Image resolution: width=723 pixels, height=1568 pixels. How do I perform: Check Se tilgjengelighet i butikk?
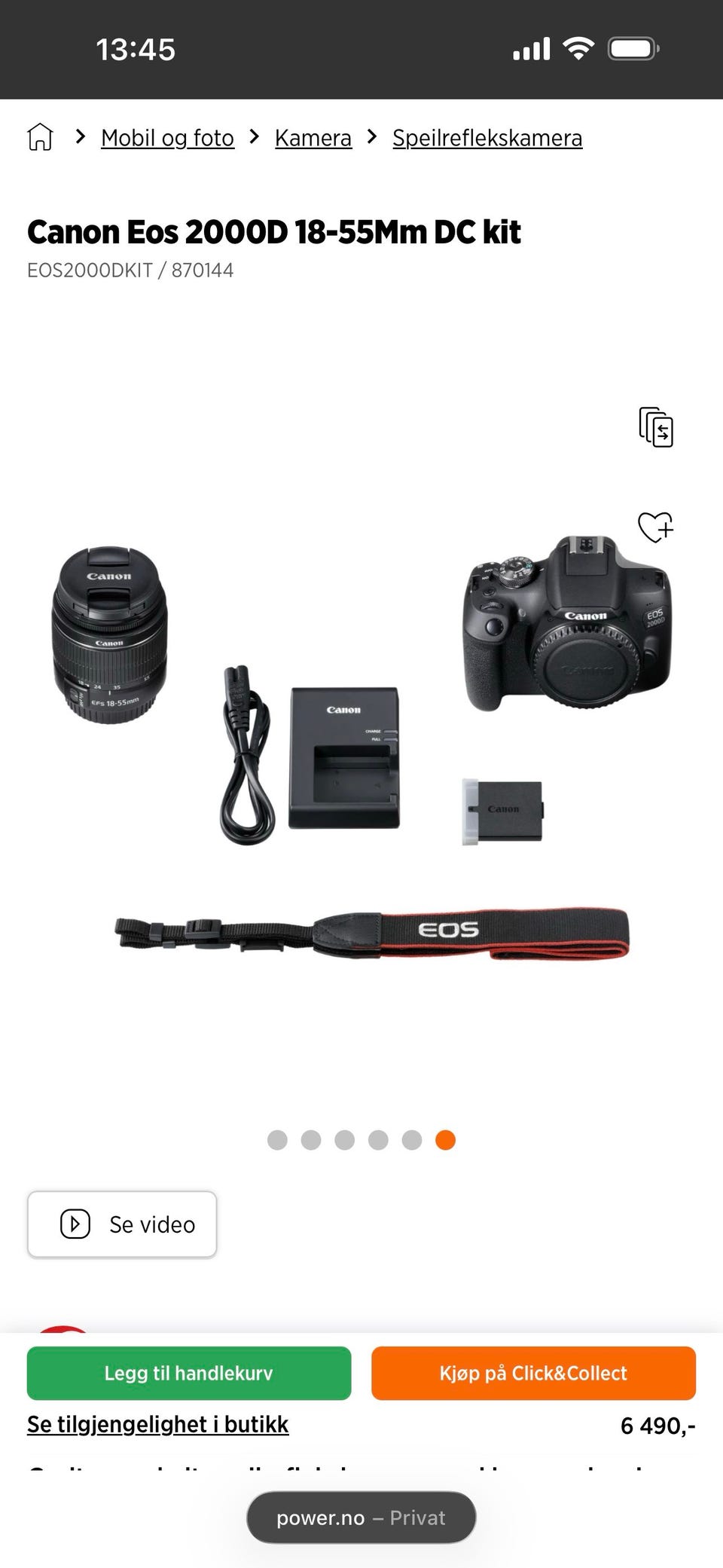tap(157, 1424)
